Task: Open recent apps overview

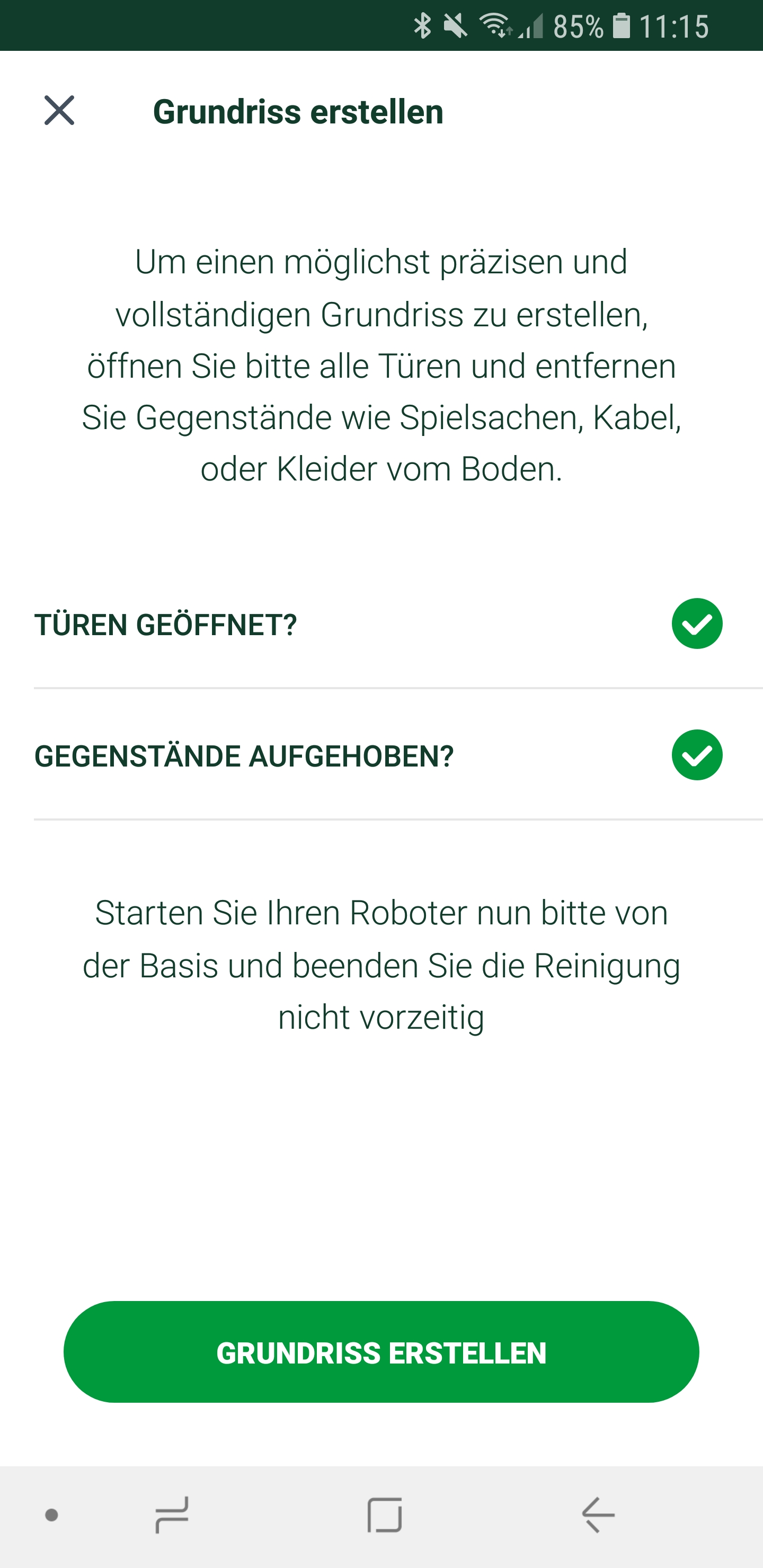Action: [172, 1514]
